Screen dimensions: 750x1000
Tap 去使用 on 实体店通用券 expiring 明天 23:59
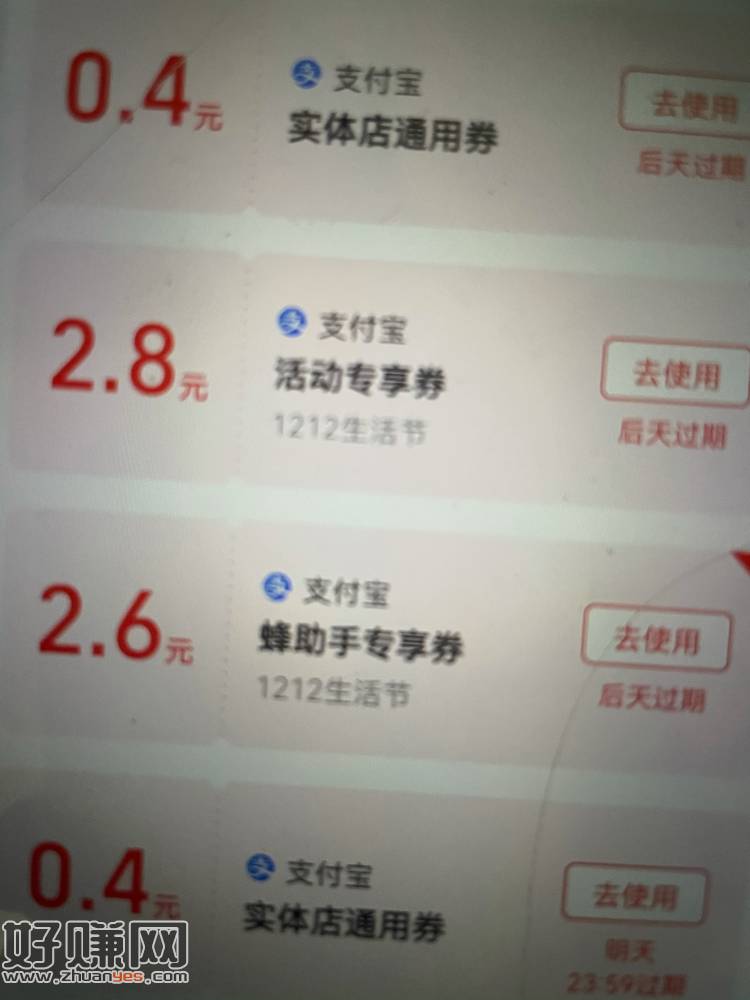click(635, 894)
